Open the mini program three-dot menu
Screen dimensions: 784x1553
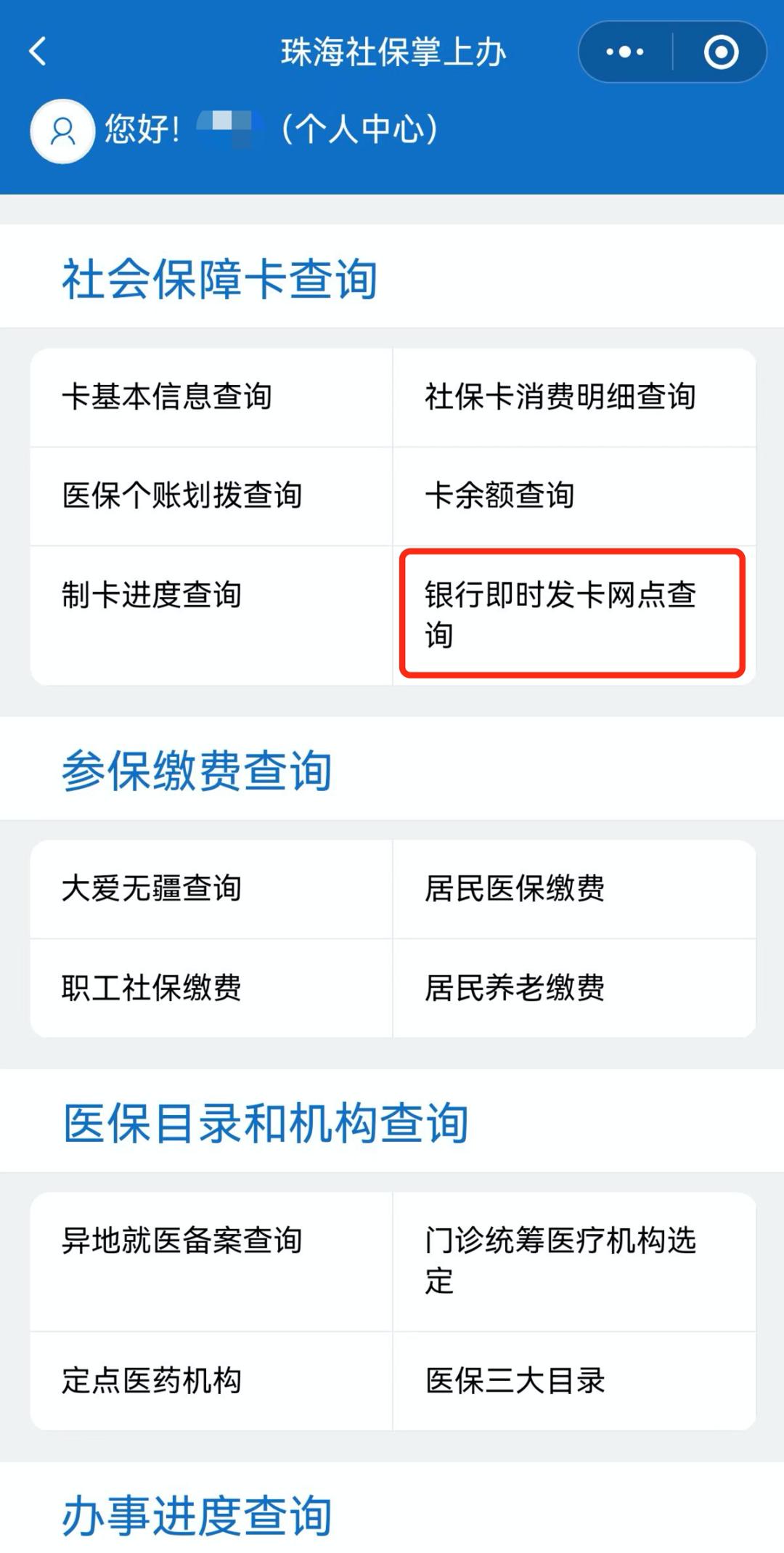tap(625, 52)
